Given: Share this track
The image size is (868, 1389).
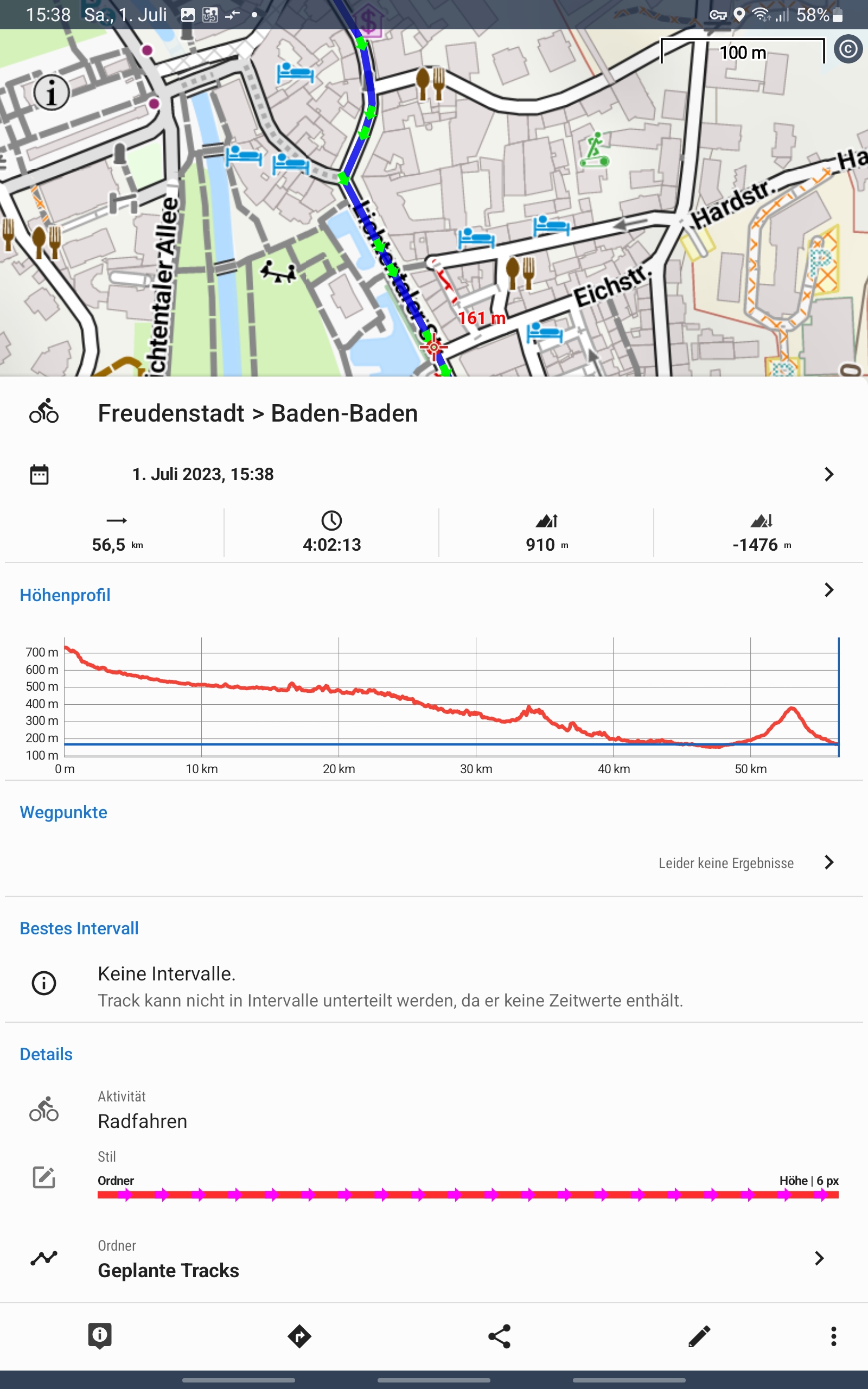Looking at the screenshot, I should 499,1336.
